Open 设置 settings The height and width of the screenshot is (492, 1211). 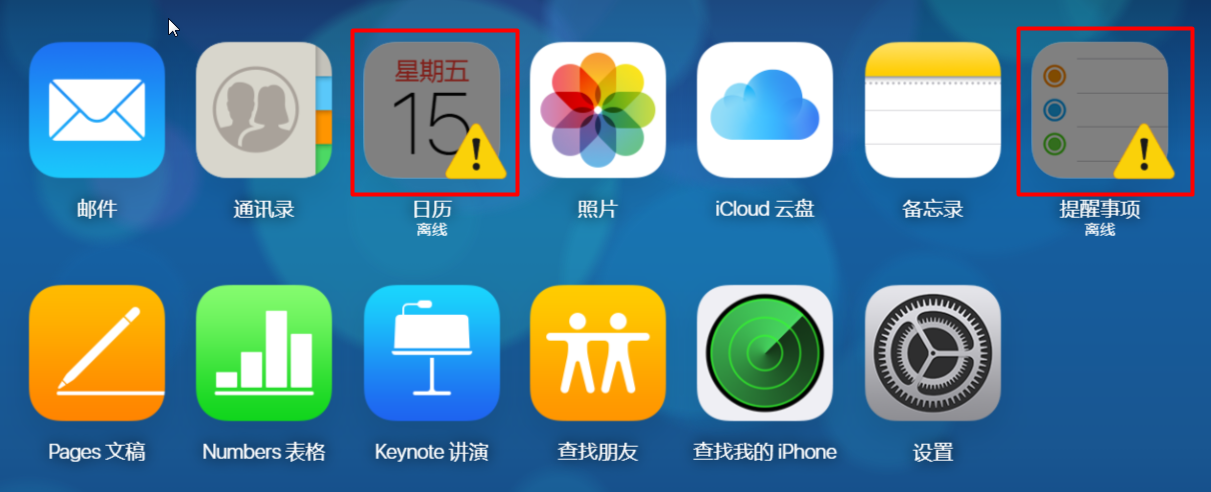click(x=932, y=352)
